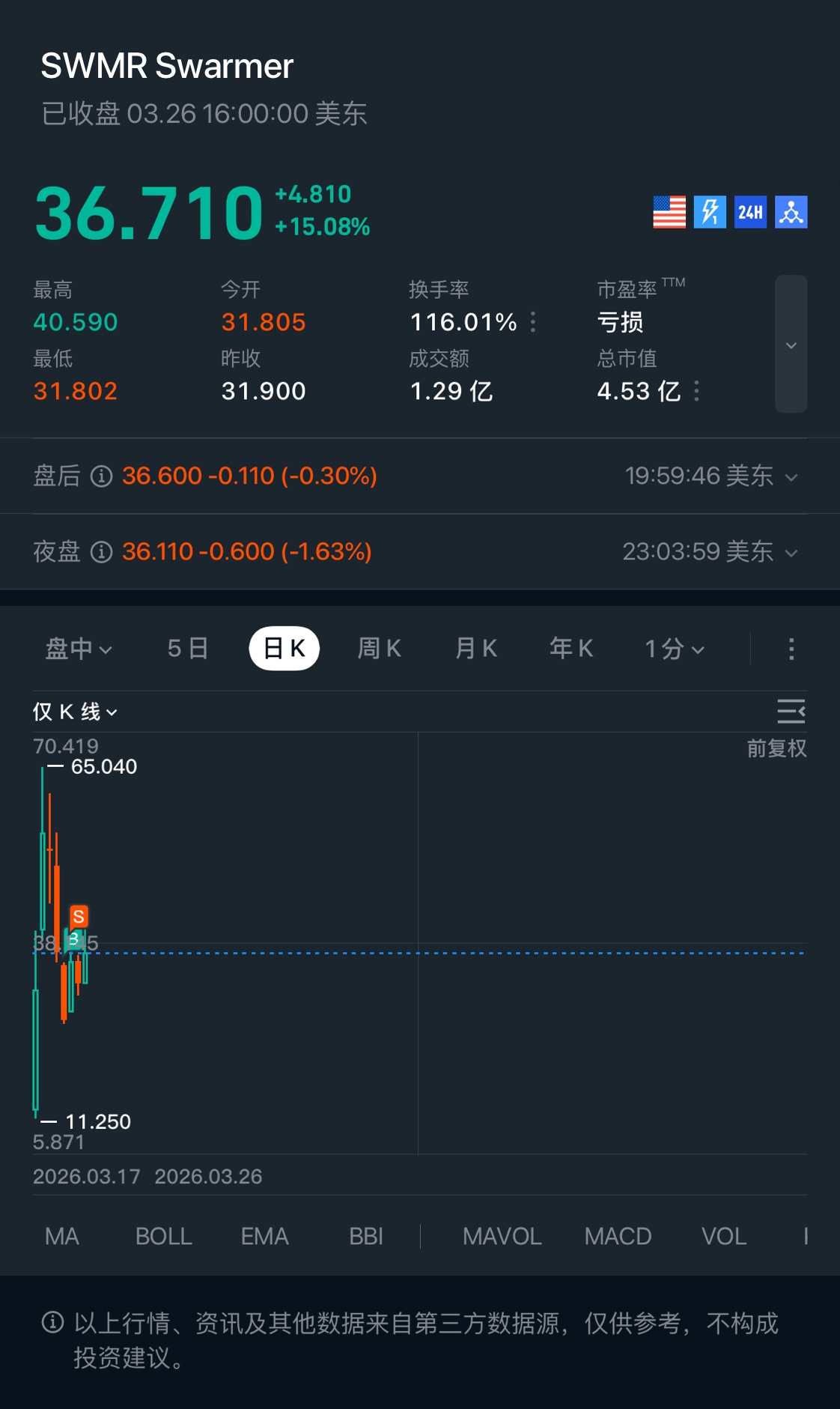Tap the 24H trading badge icon
This screenshot has height=1409, width=840.
(750, 212)
